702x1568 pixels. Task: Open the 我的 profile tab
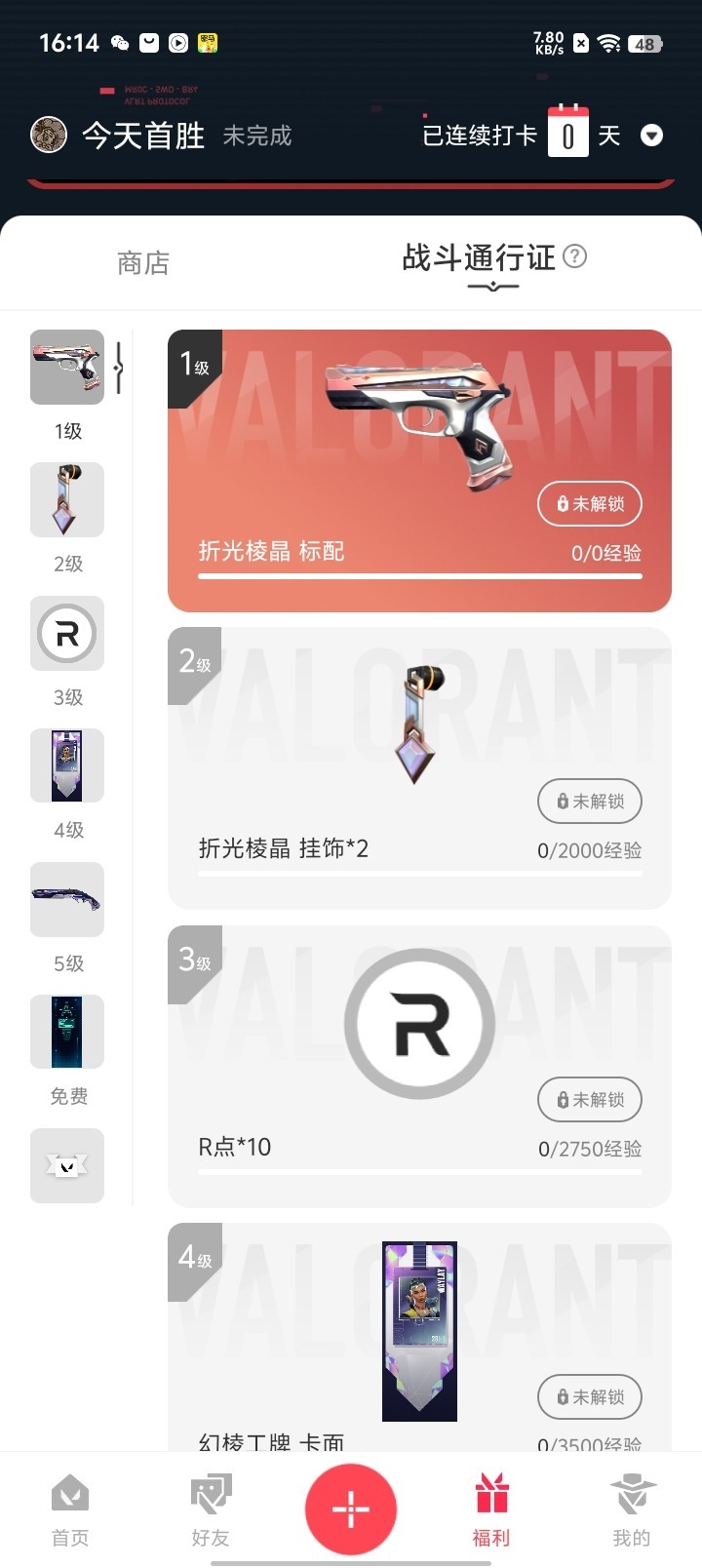click(631, 1509)
